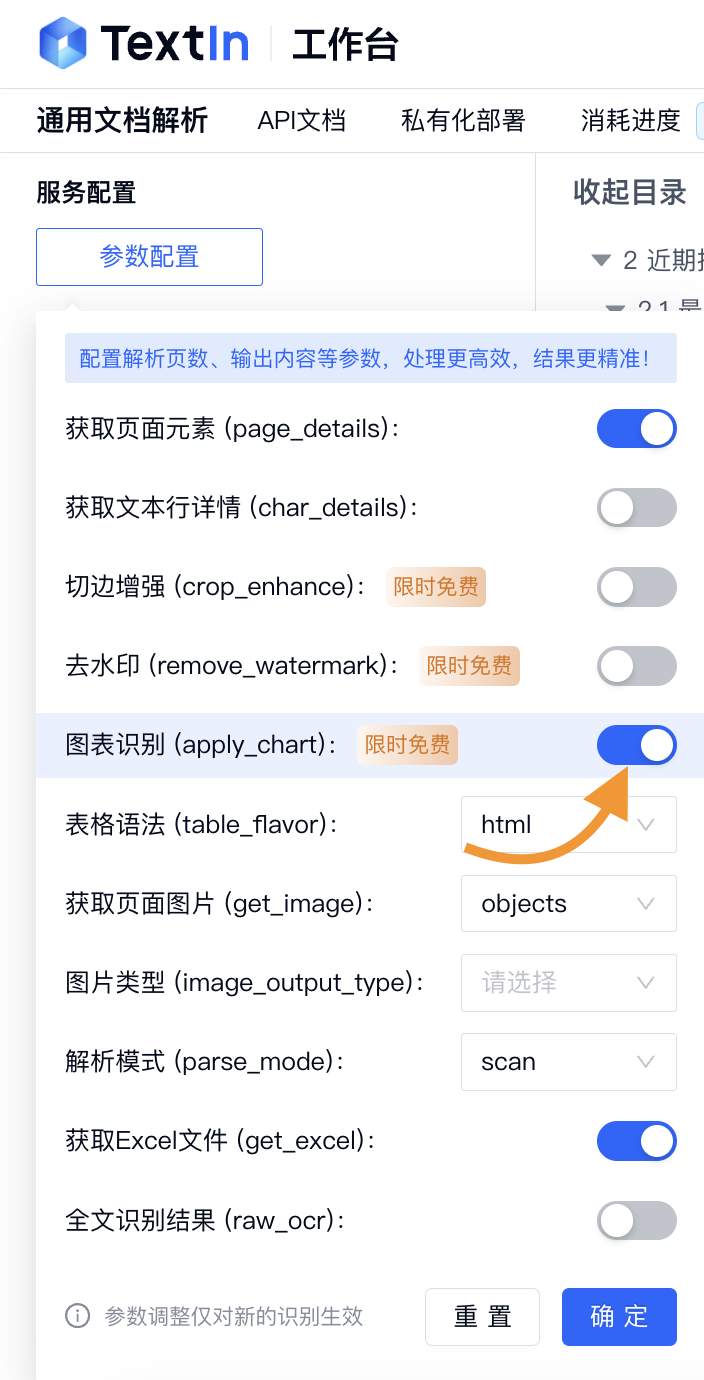Switch to the API文档 tab
The image size is (704, 1380).
[301, 121]
